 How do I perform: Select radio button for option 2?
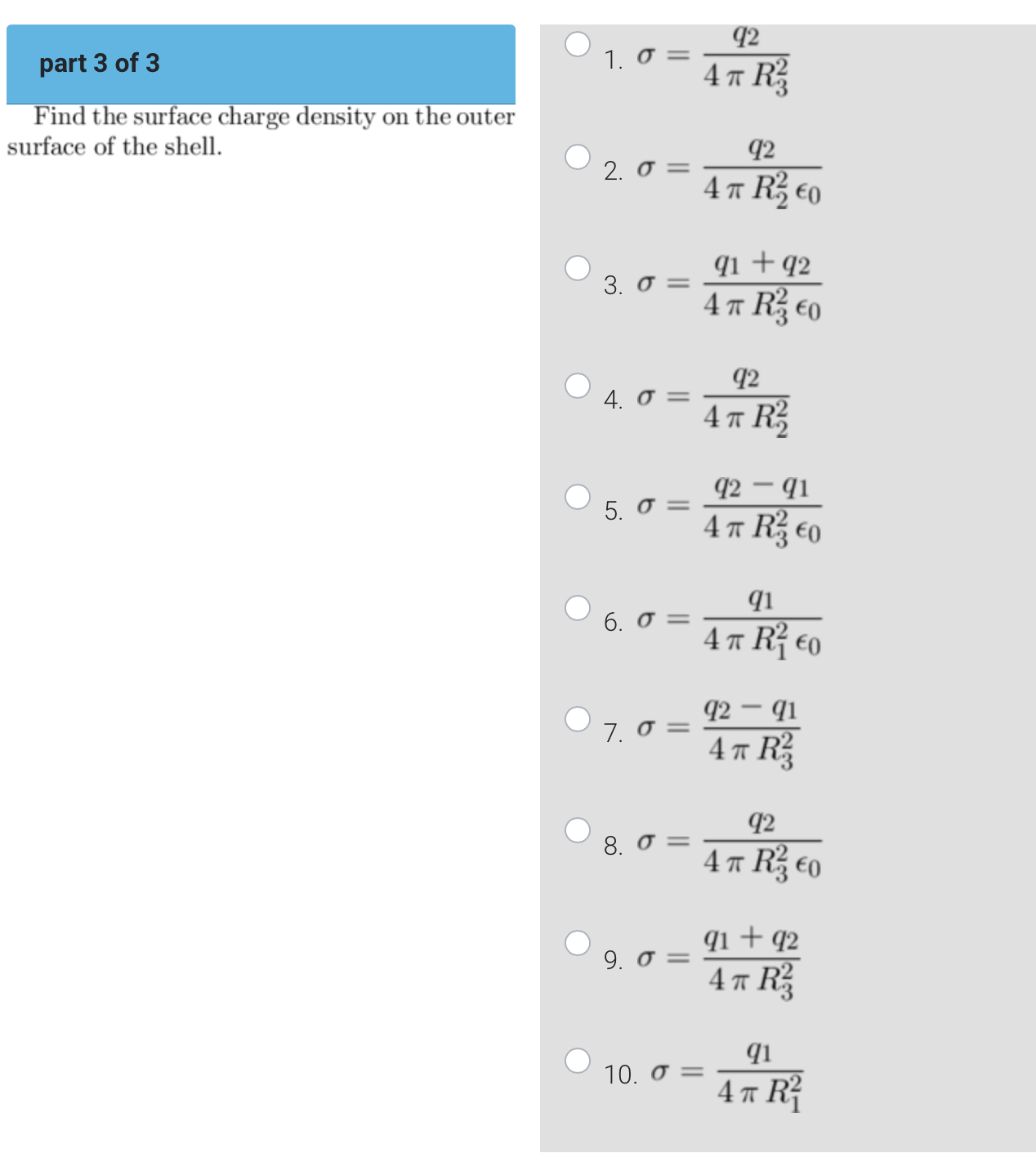577,156
